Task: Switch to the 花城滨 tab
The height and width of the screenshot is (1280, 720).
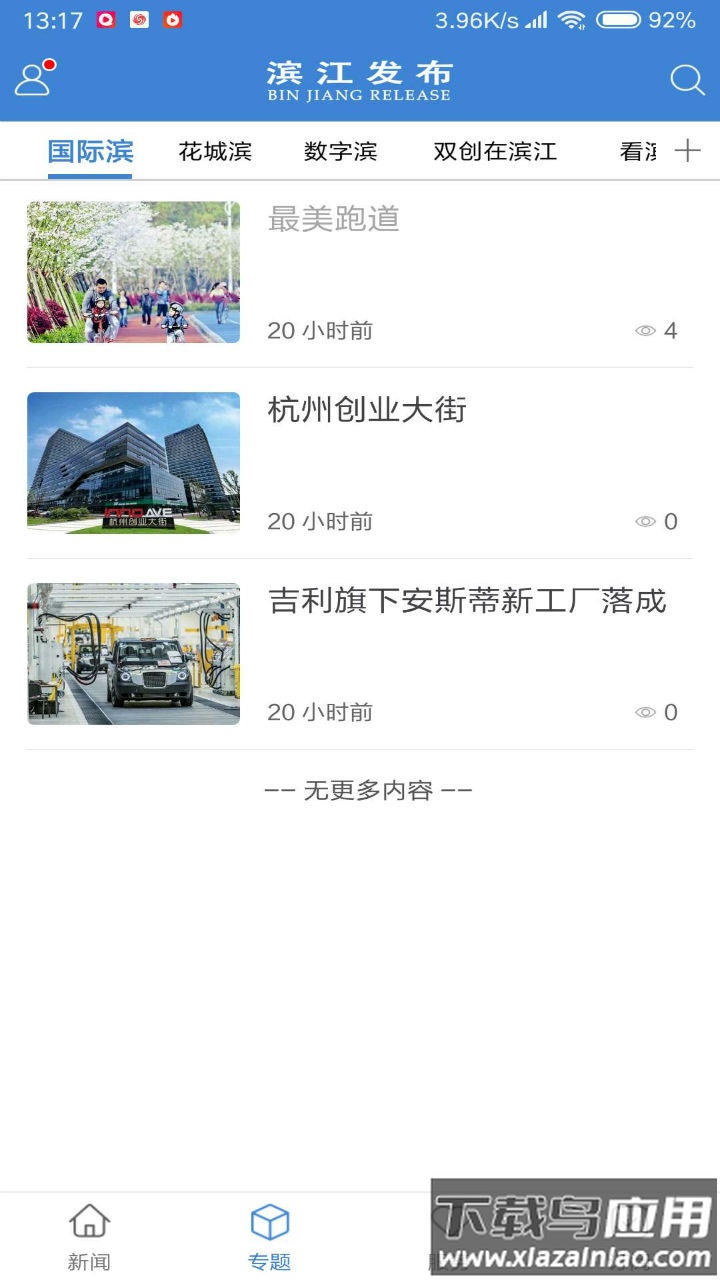Action: tap(213, 150)
